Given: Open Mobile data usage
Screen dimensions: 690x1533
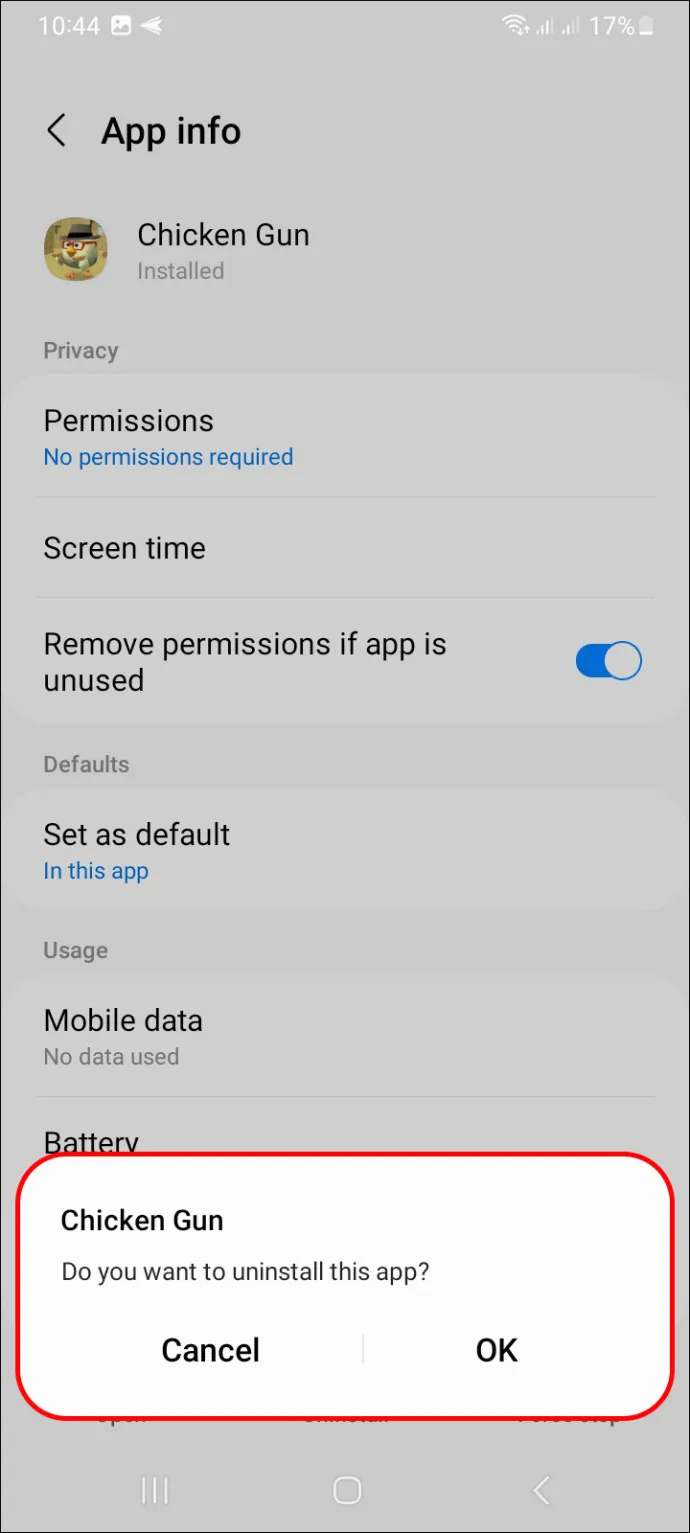Looking at the screenshot, I should point(345,1037).
